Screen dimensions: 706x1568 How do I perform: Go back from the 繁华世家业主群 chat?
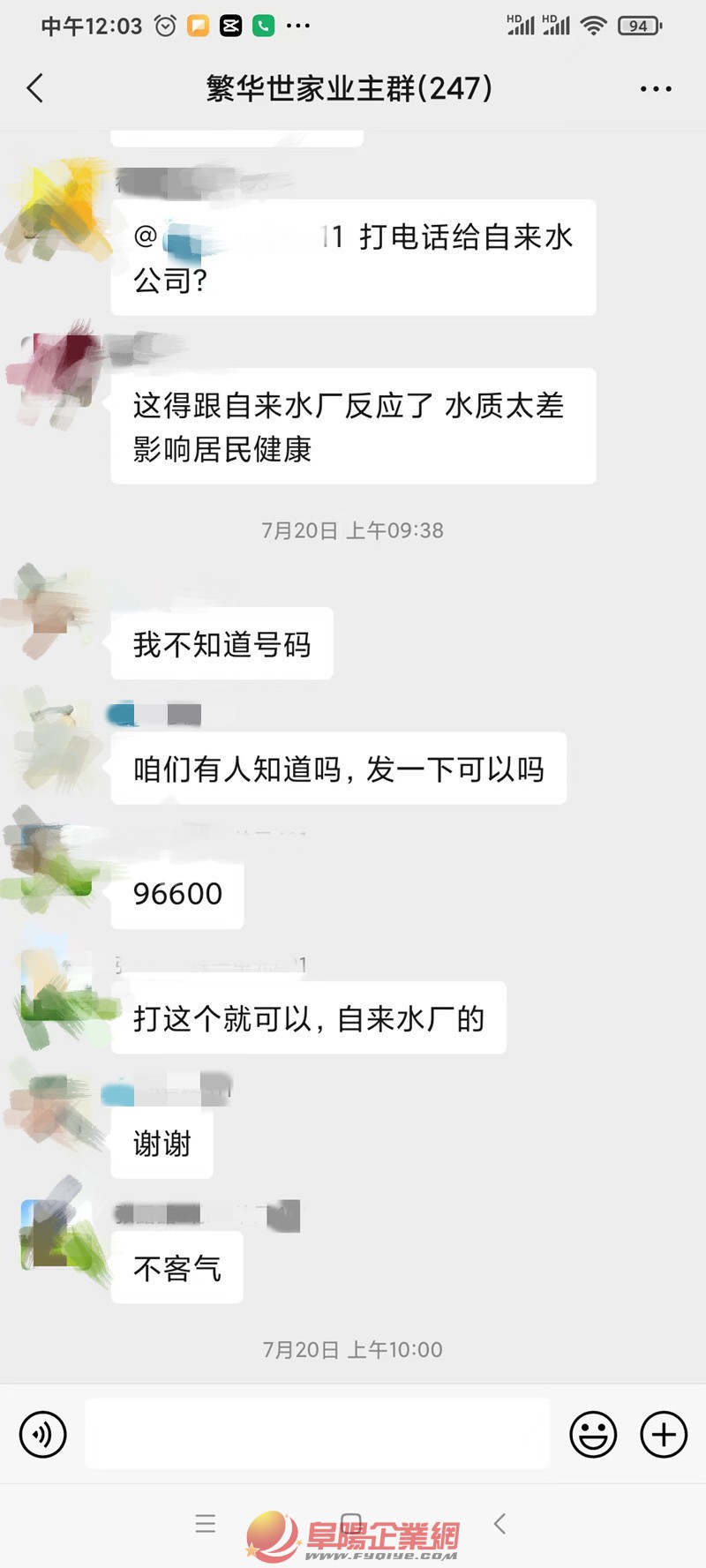pos(35,88)
